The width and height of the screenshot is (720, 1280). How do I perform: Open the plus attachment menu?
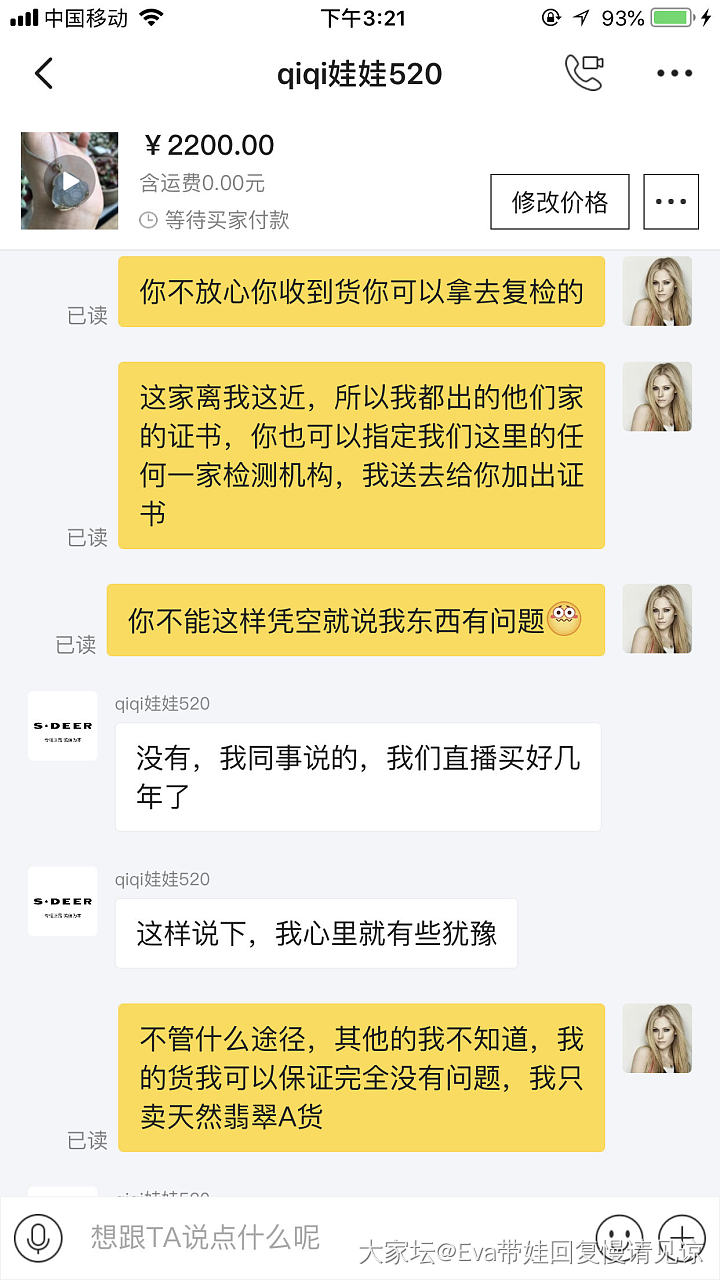[x=681, y=1238]
